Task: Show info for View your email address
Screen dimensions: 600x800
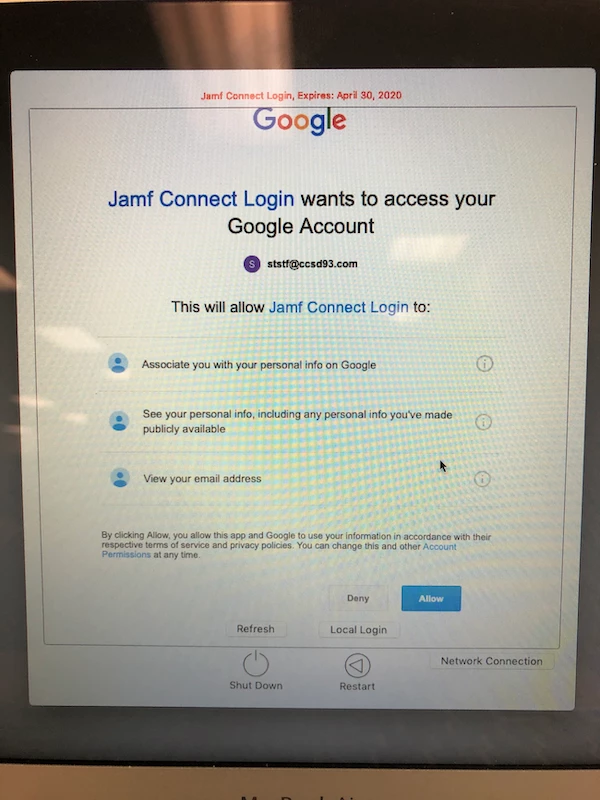Action: pos(482,479)
